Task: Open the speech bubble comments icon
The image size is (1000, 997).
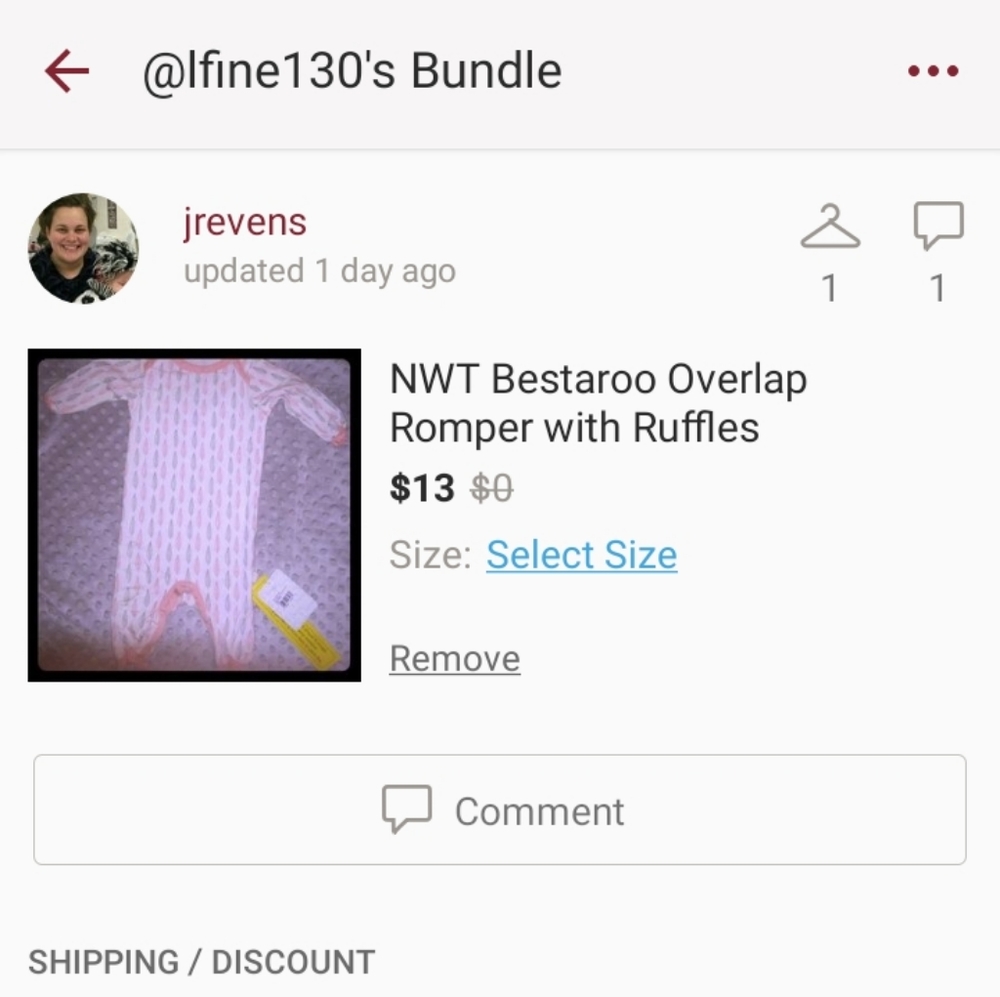Action: [938, 226]
